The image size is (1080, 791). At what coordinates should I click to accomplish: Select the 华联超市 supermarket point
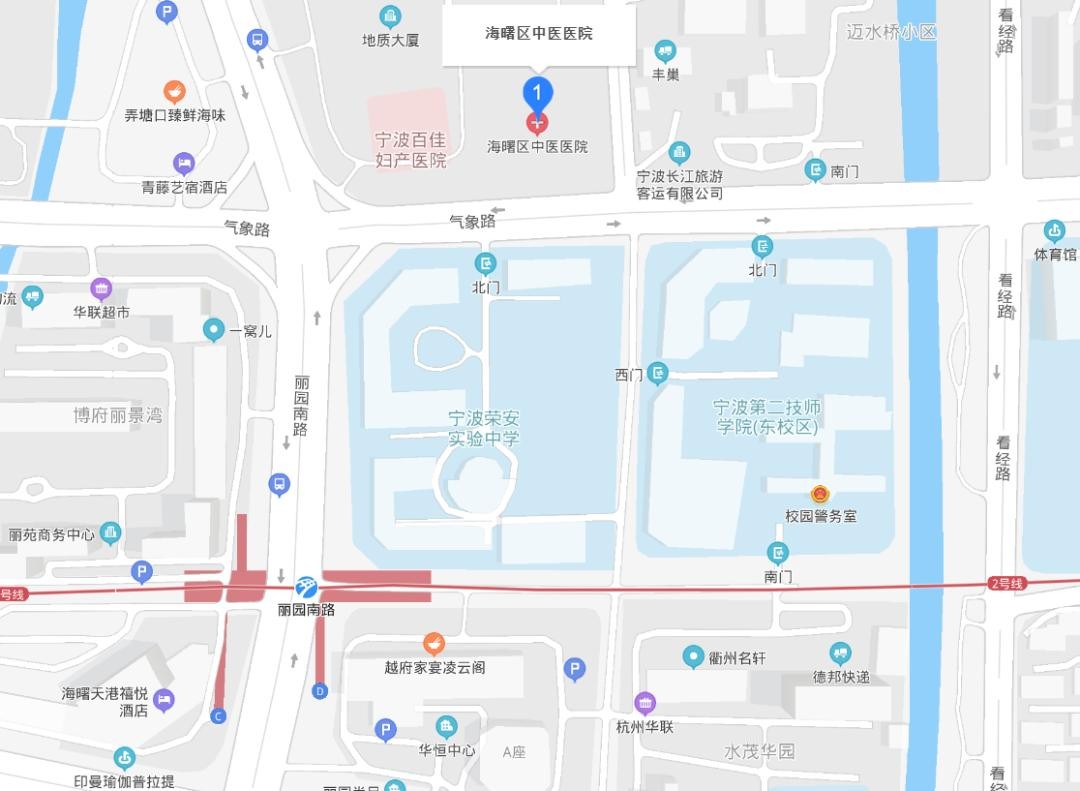tap(101, 290)
